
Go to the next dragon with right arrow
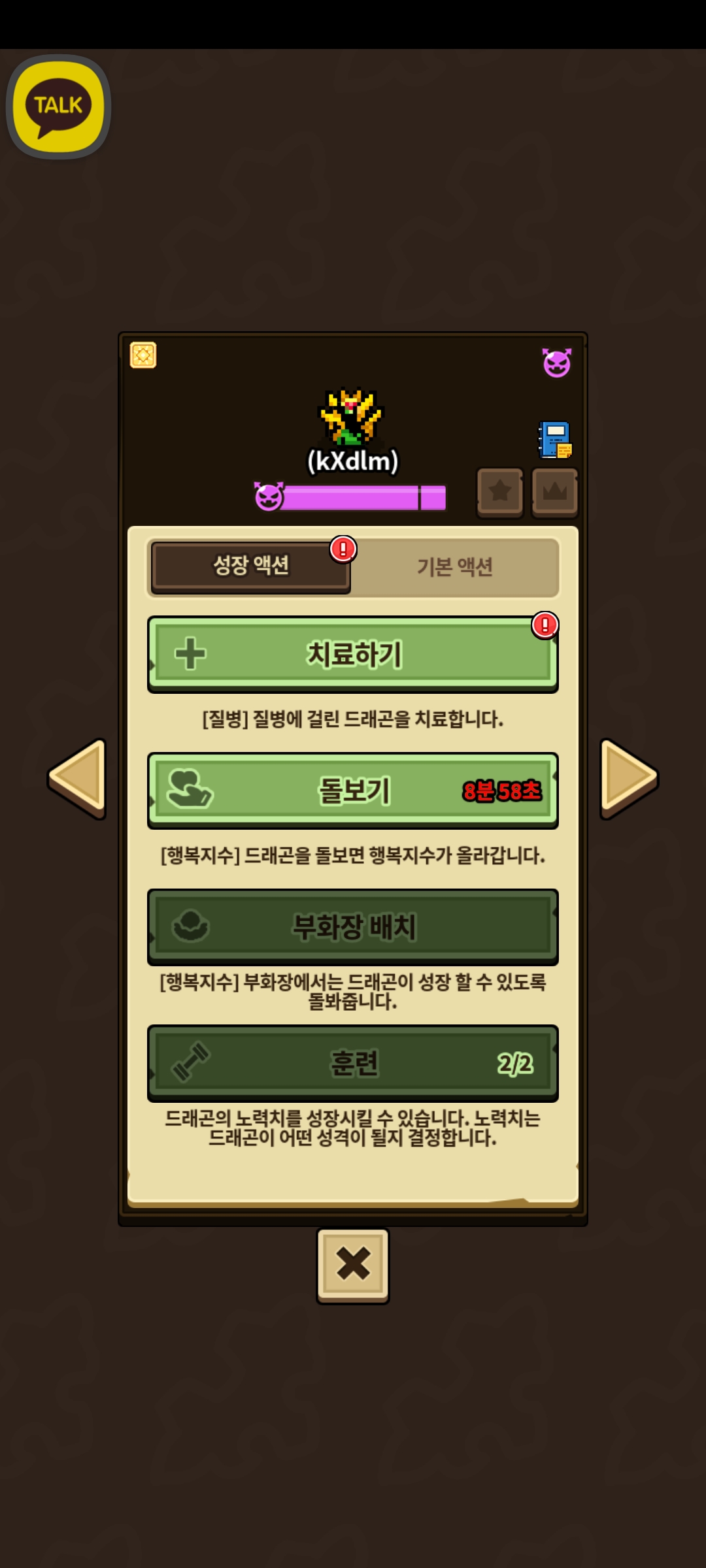629,778
